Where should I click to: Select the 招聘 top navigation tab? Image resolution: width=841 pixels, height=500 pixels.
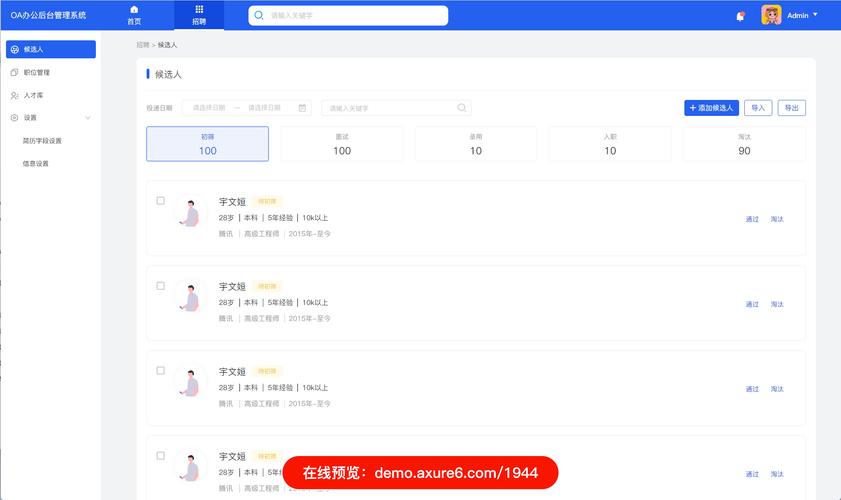[x=199, y=15]
